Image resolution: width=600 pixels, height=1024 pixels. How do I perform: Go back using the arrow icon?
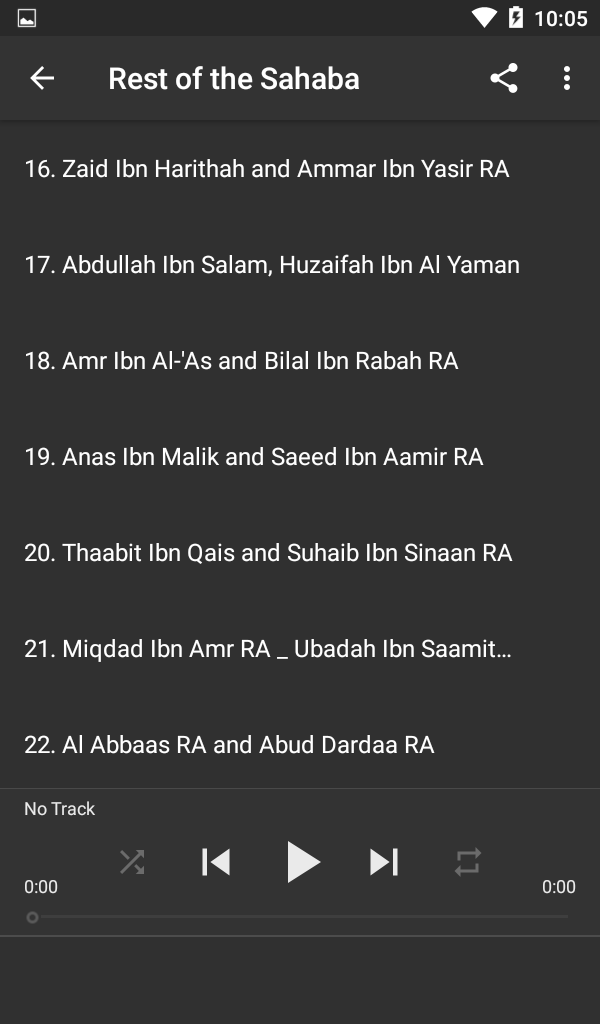tap(42, 78)
